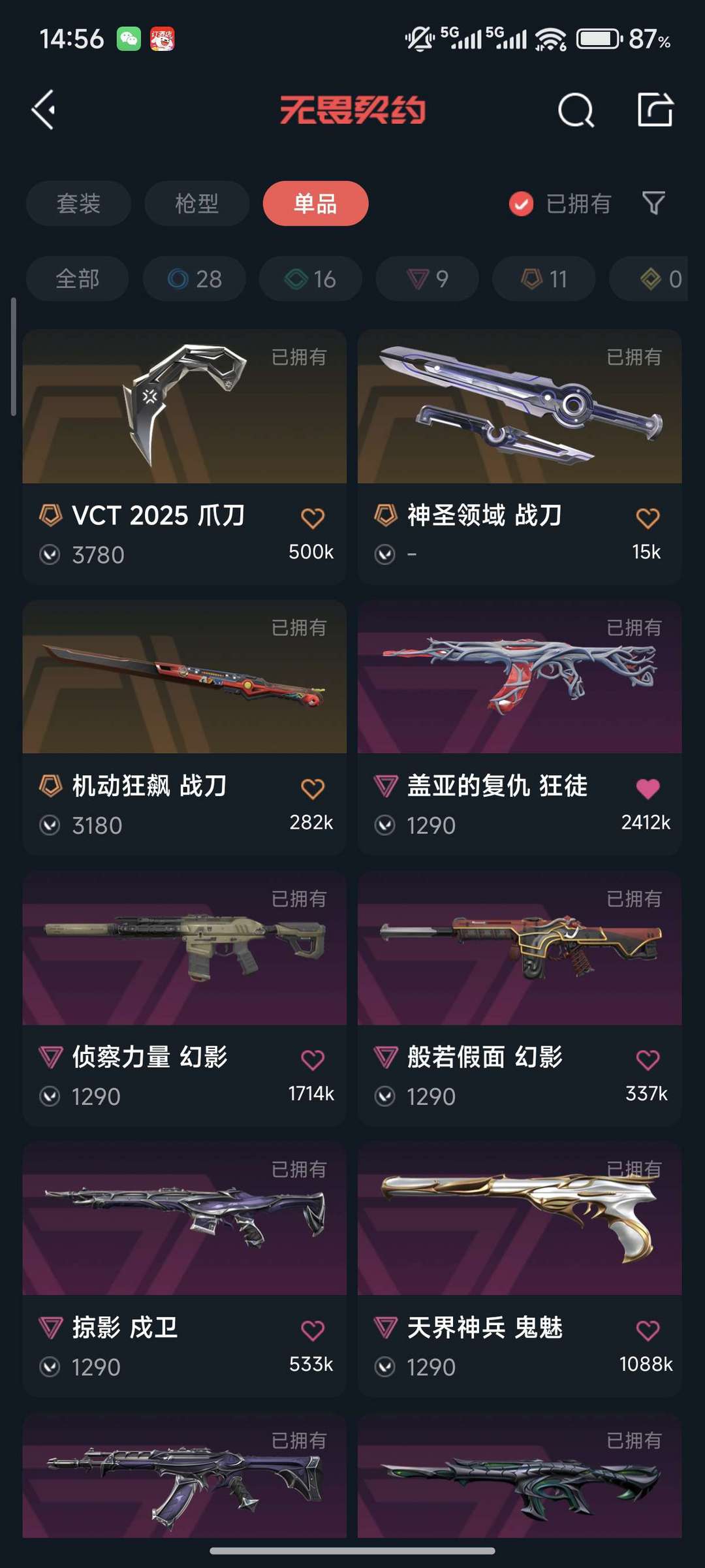Screen dimensions: 705x1568
Task: Like the 机动狂飙 战刀 skin
Action: [x=313, y=789]
